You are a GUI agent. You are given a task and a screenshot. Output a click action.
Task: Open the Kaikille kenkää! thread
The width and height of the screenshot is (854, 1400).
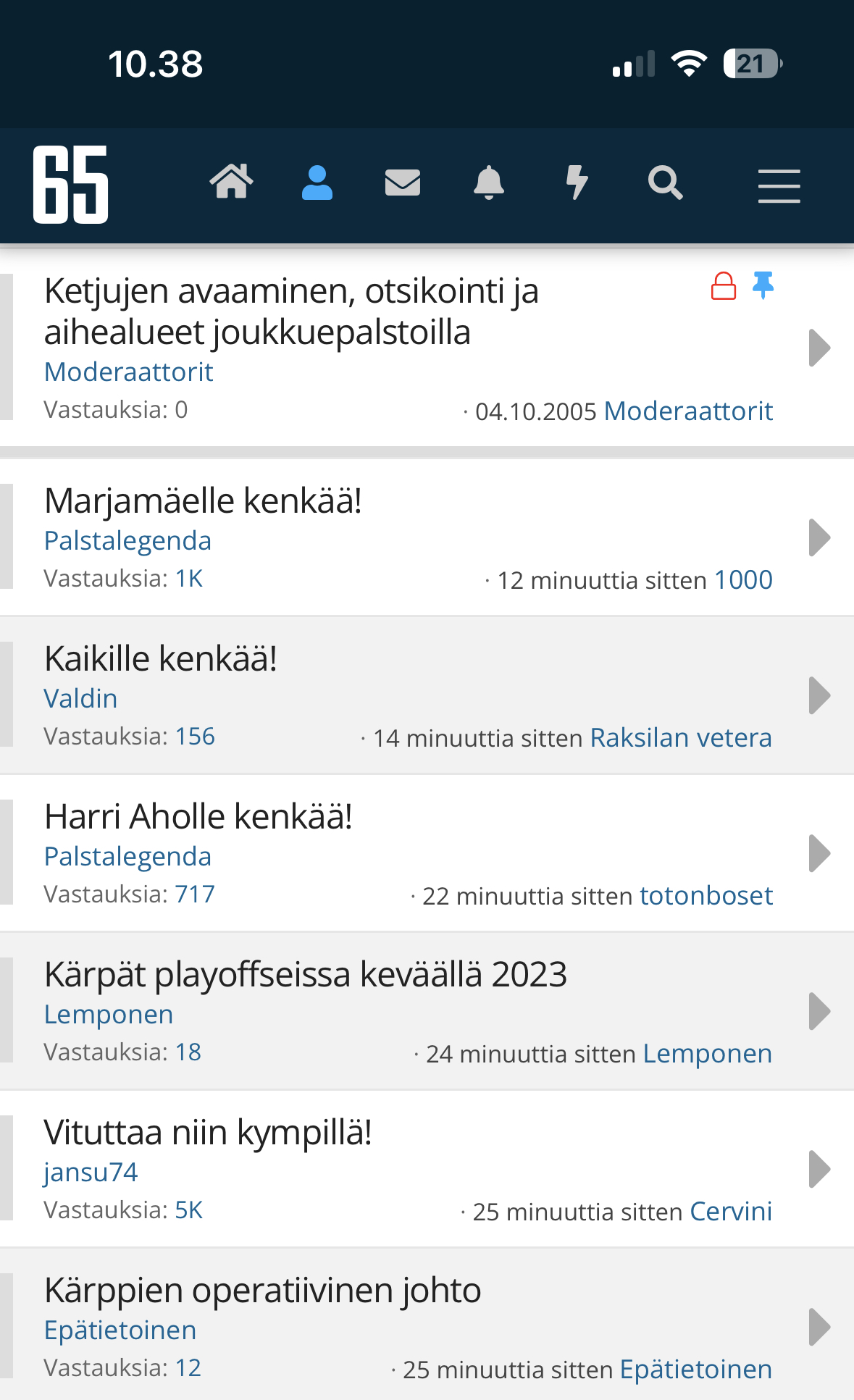click(x=161, y=658)
